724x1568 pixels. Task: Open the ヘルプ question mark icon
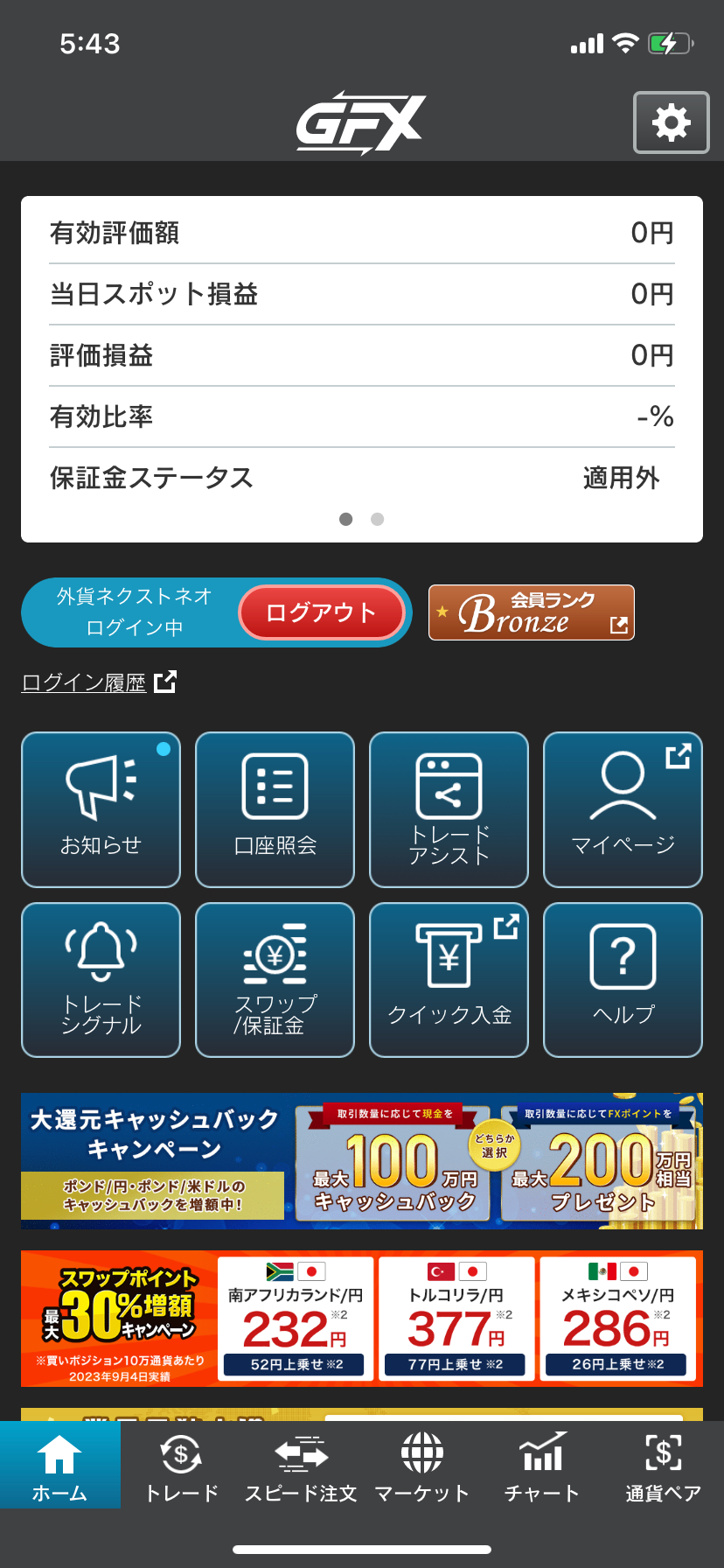(622, 980)
